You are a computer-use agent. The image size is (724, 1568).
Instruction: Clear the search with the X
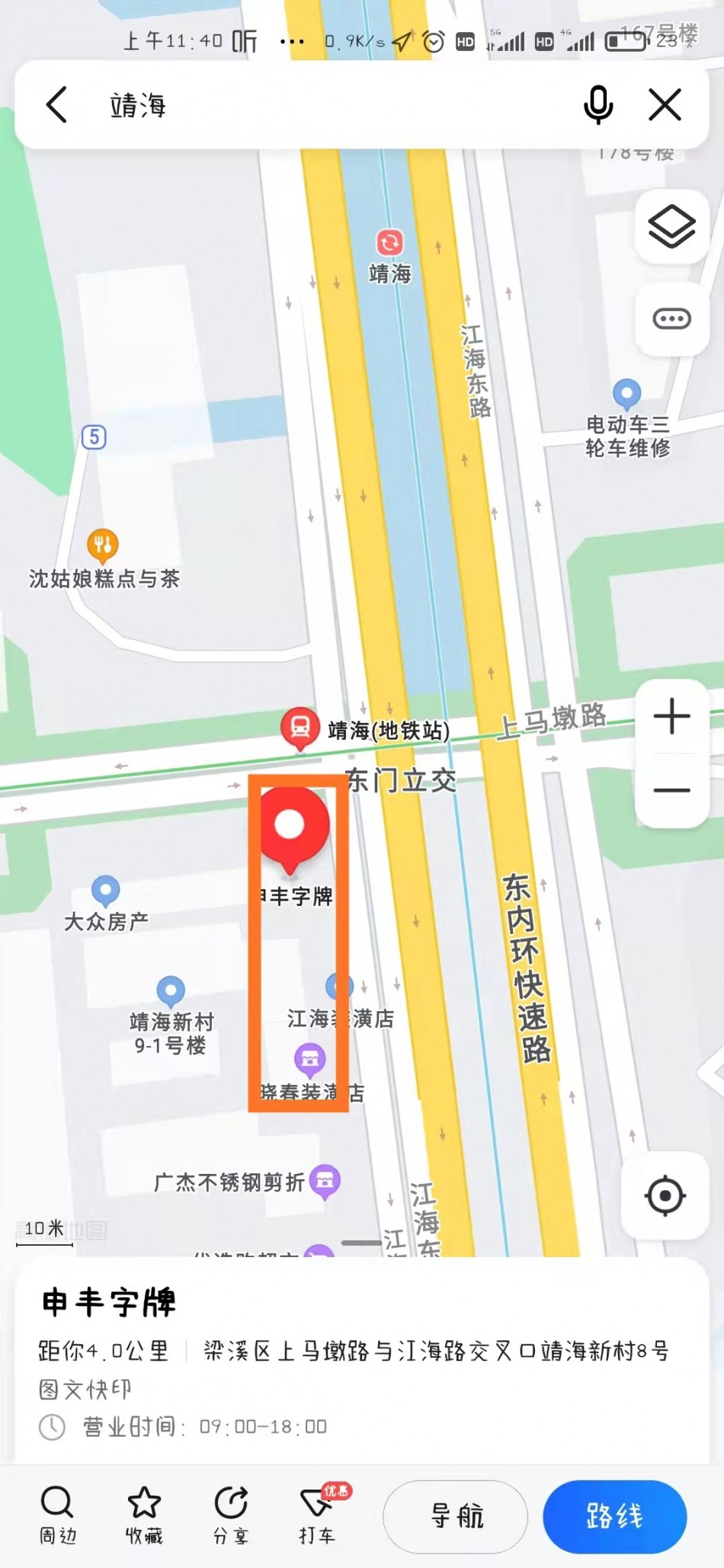pos(665,104)
